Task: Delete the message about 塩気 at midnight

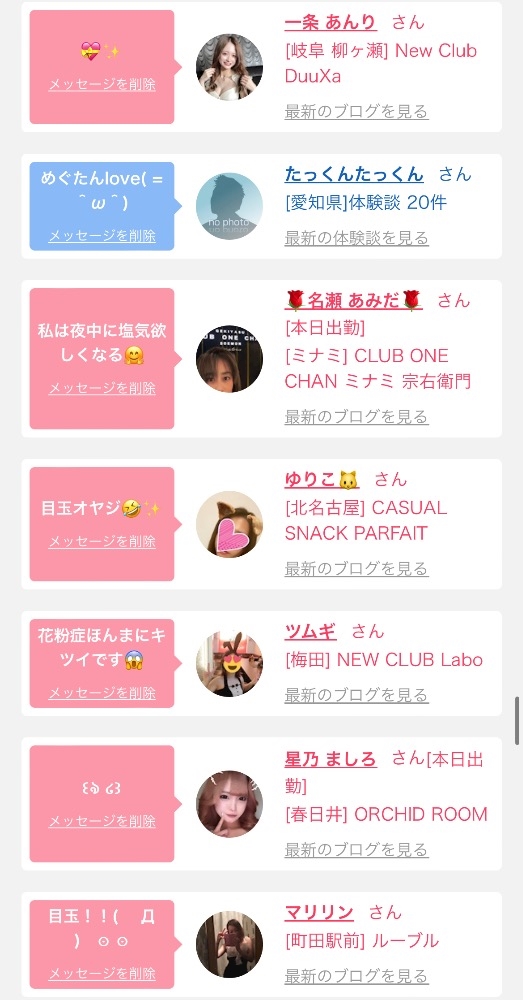Action: tap(102, 388)
